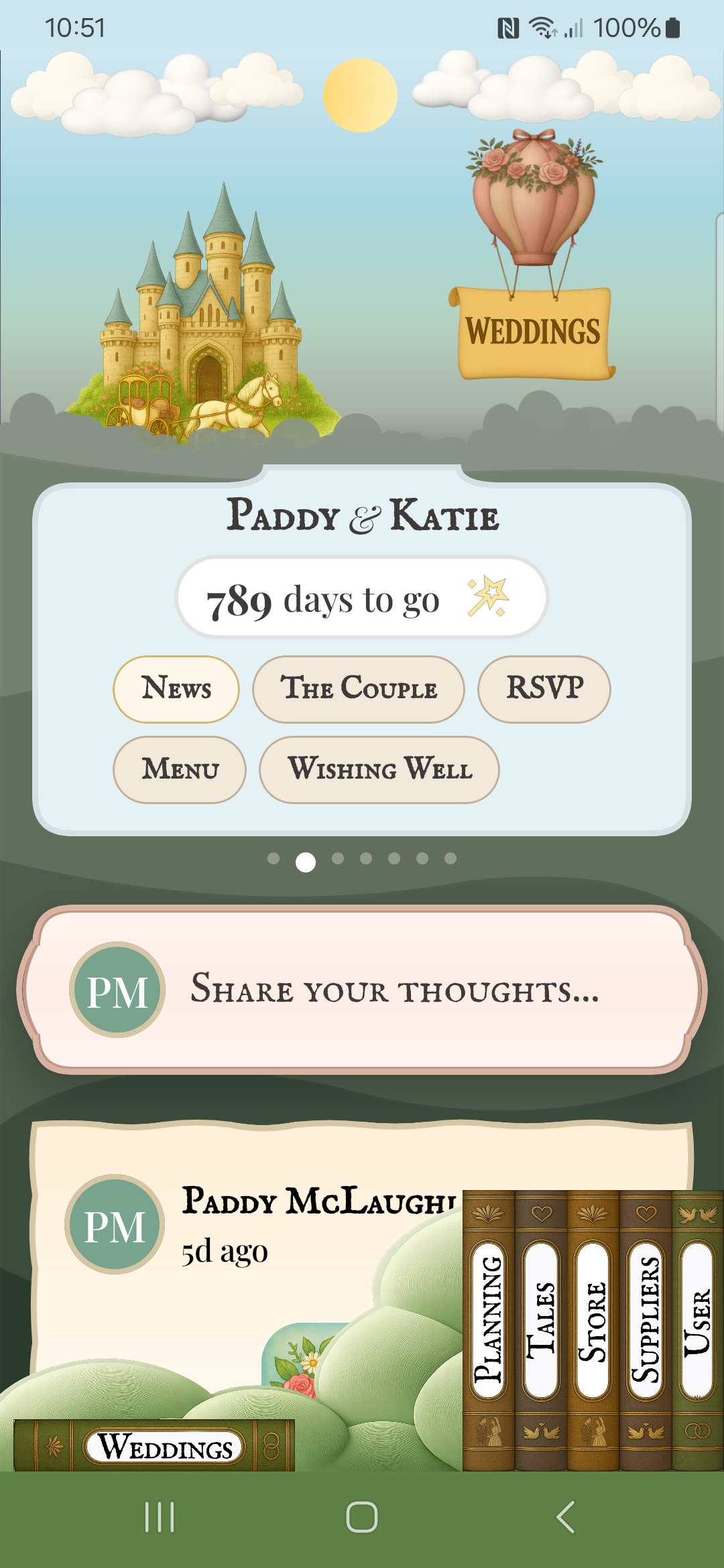View the wedding Menu
Viewport: 724px width, 1568px height.
coord(180,769)
